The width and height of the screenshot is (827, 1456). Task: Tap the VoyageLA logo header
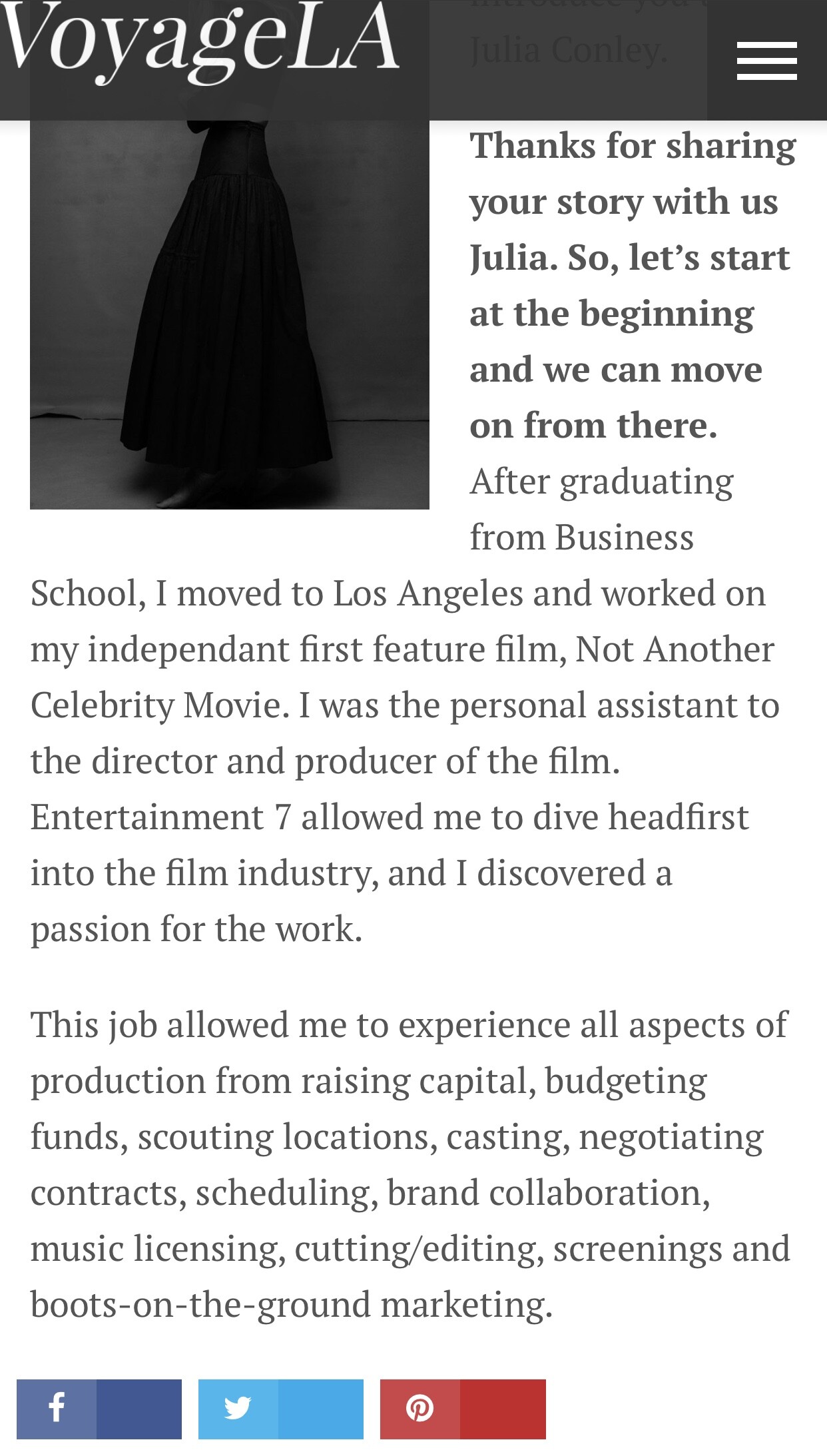[200, 43]
